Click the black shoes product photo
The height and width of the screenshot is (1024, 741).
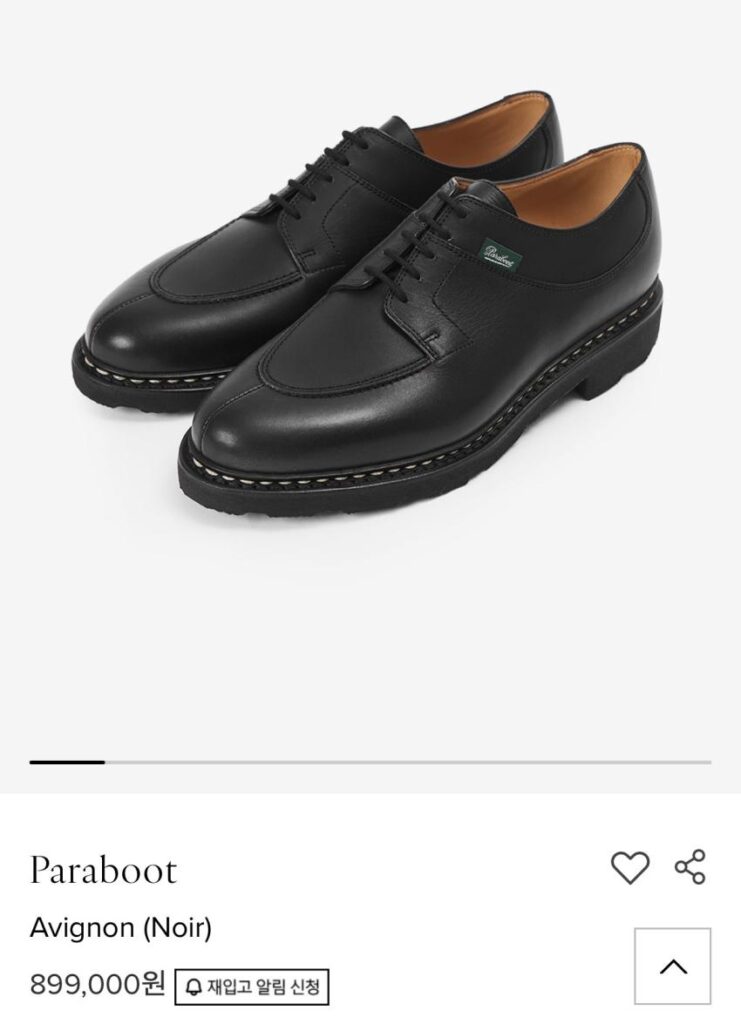coord(370,300)
